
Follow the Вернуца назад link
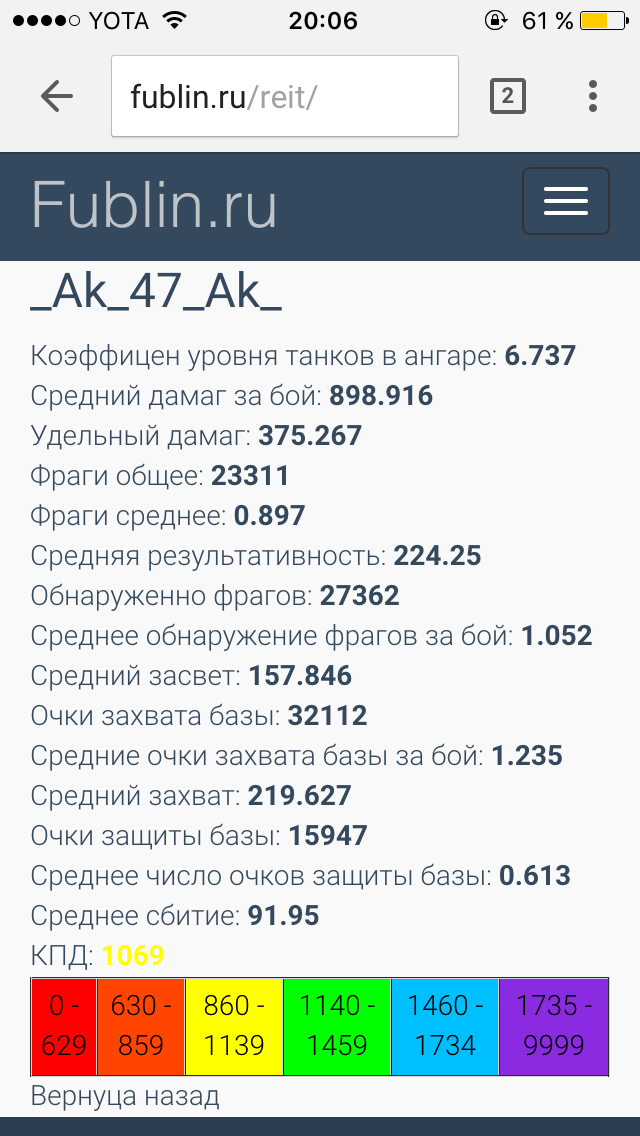click(x=125, y=1096)
